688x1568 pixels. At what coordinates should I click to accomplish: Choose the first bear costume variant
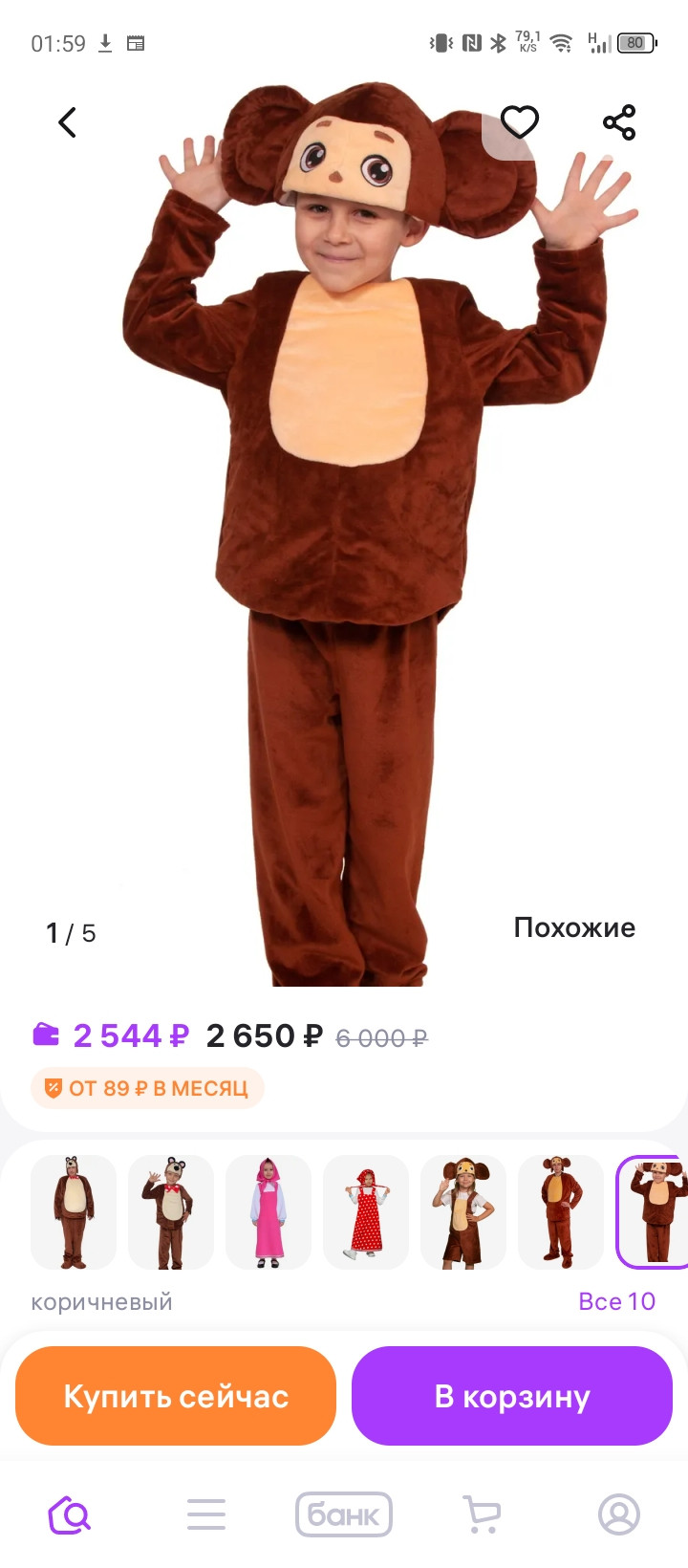pos(74,1212)
